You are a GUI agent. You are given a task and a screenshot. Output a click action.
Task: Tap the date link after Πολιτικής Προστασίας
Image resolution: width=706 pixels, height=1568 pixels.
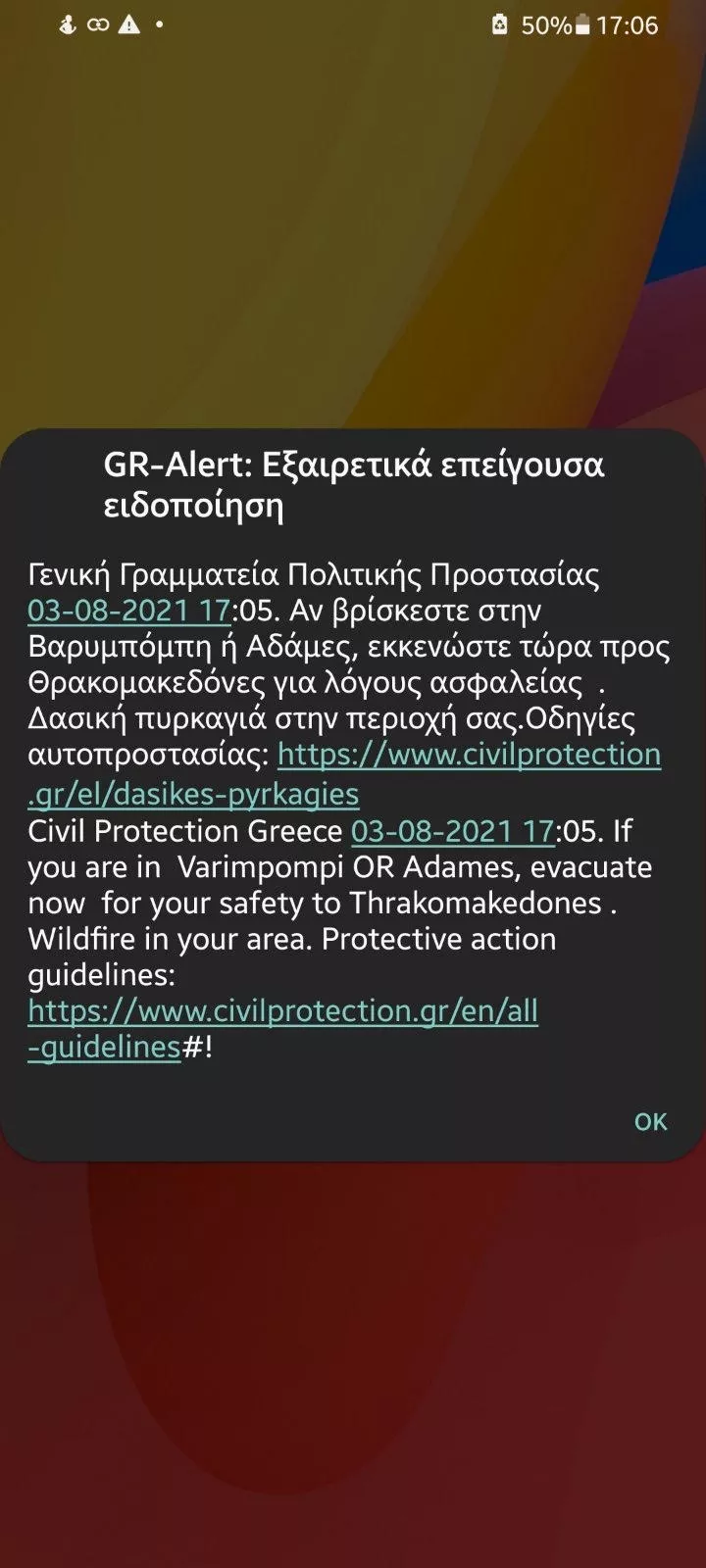point(128,611)
